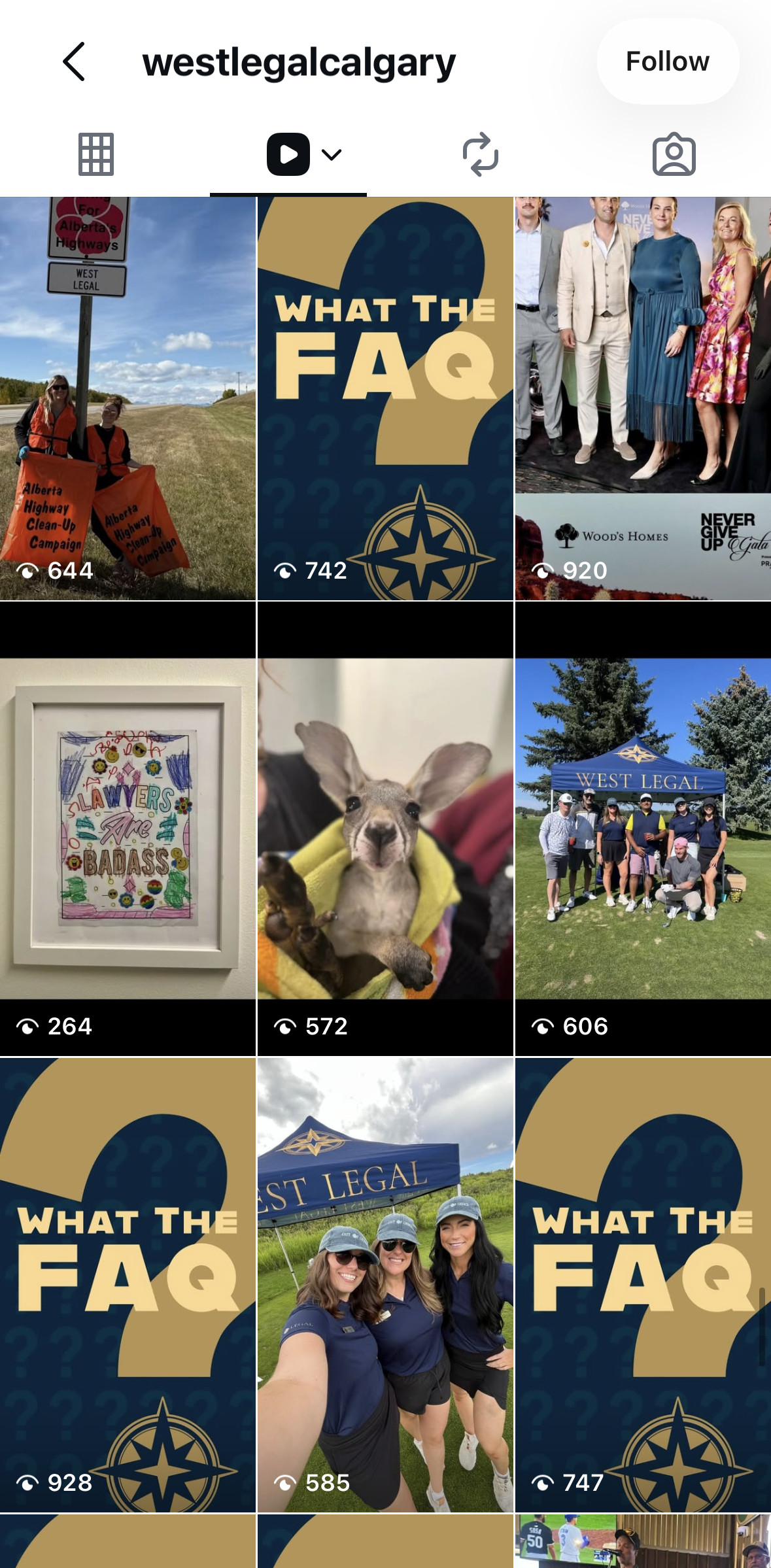Switch to the reposts tab

(480, 154)
